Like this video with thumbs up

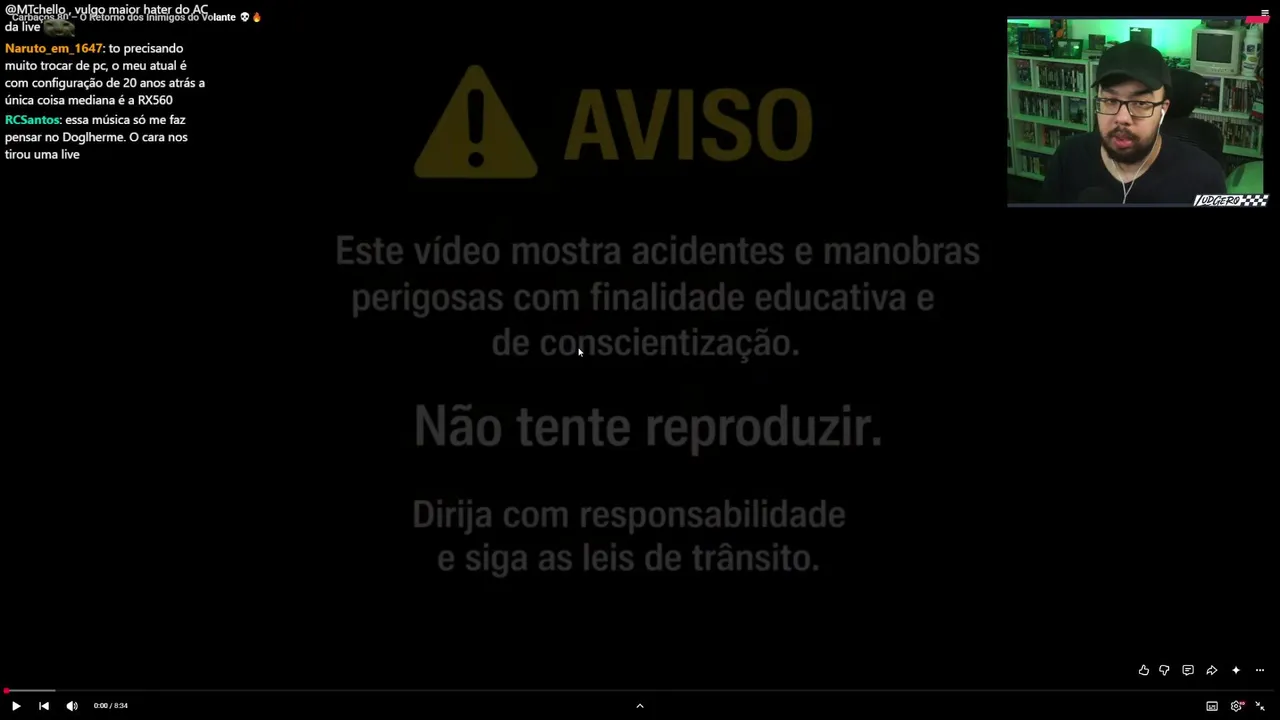point(1144,670)
